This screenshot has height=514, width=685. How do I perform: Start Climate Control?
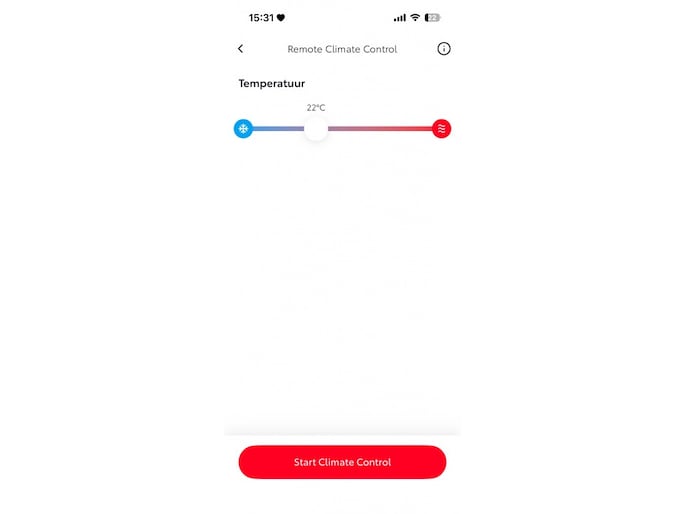[342, 462]
